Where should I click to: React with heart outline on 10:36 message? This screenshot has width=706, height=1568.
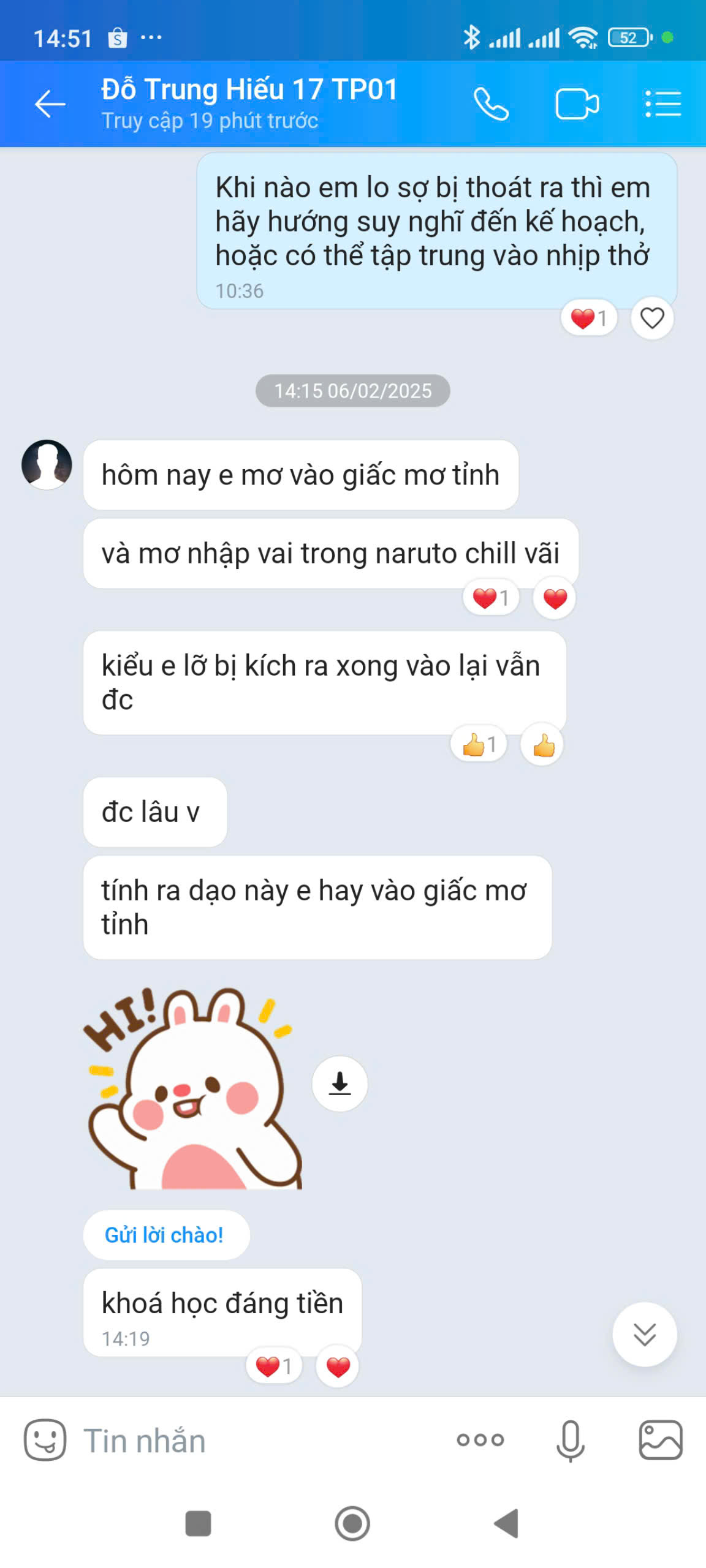[651, 318]
